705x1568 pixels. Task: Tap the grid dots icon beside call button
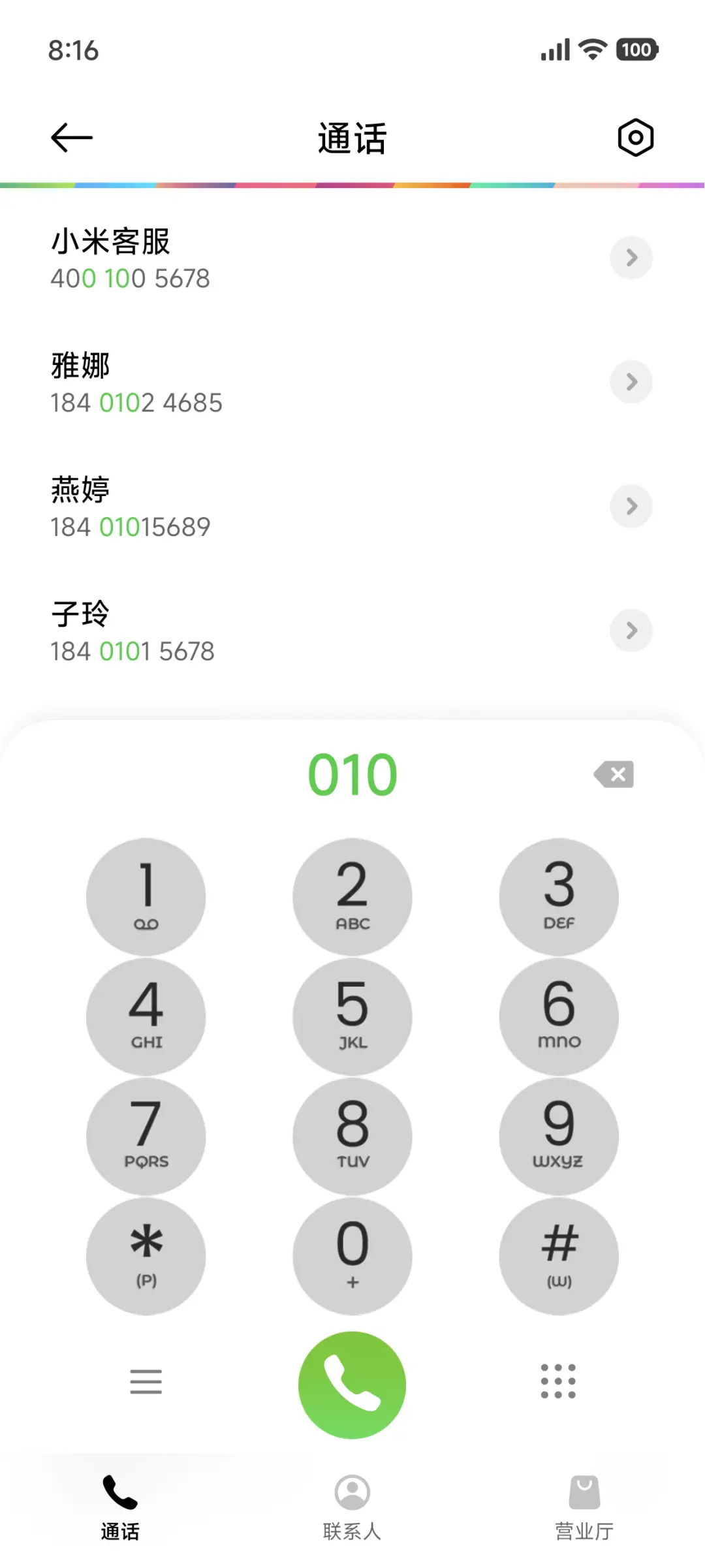(x=558, y=1383)
